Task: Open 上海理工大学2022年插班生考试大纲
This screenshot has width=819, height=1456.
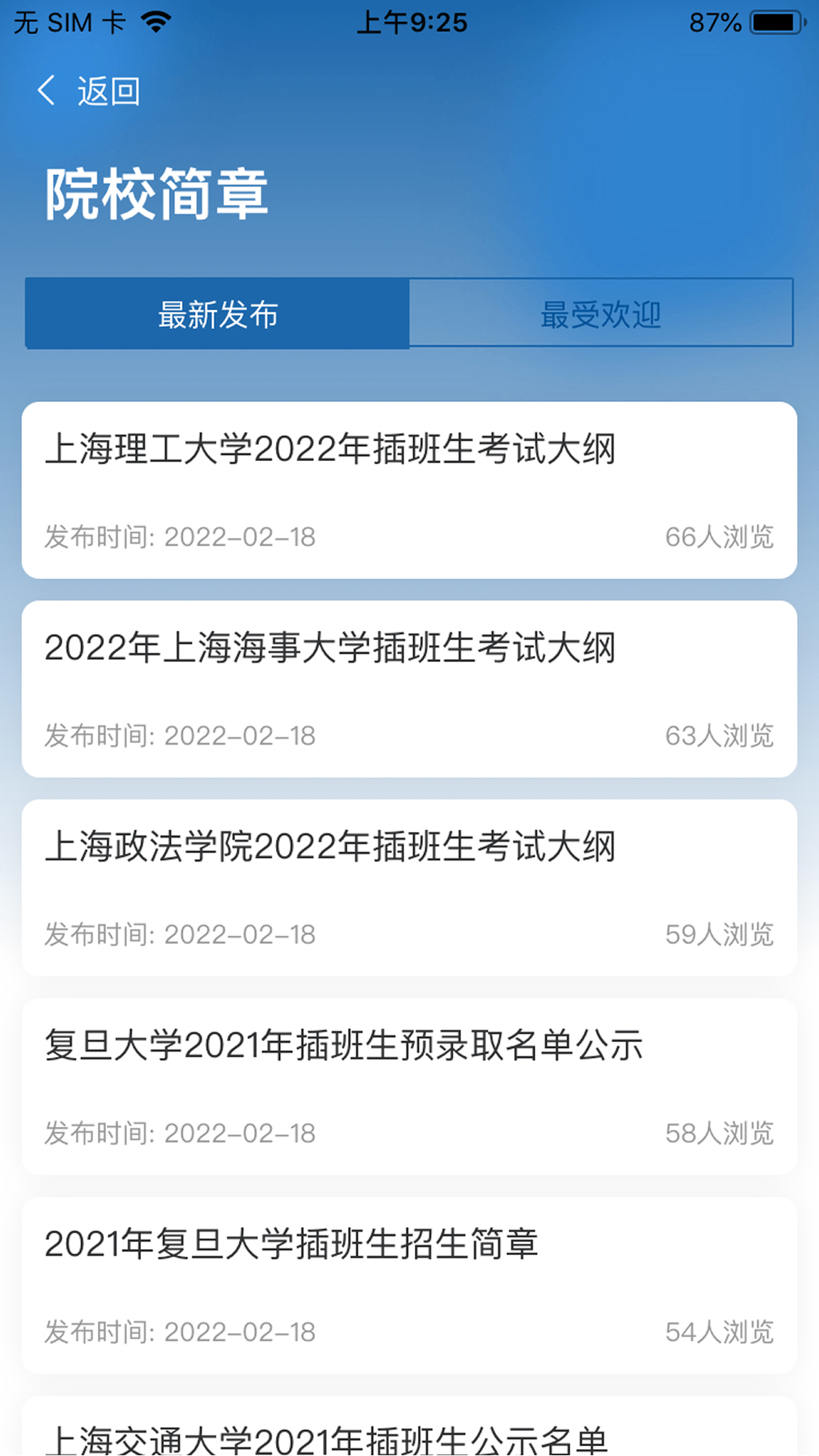Action: [409, 490]
